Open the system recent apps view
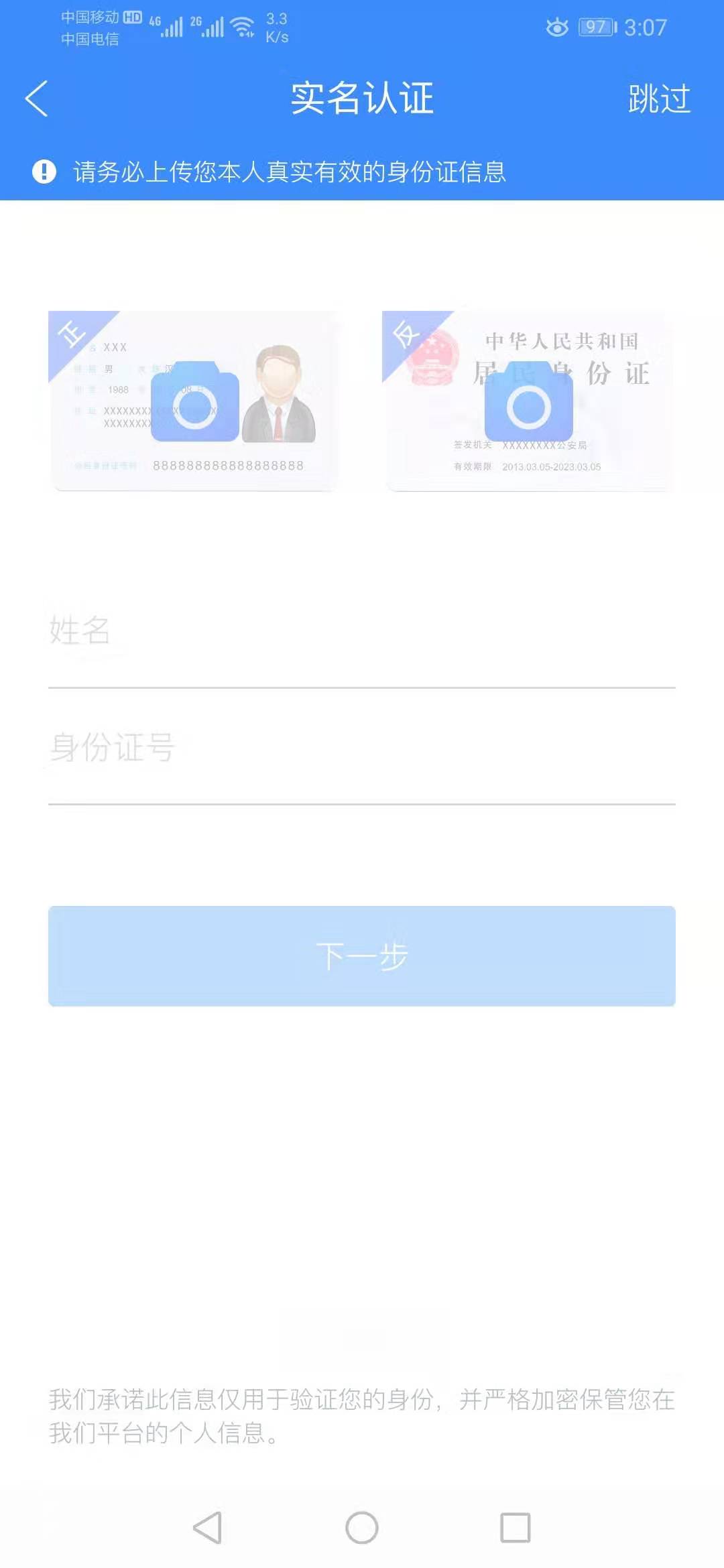This screenshot has height=1568, width=724. 516,1528
